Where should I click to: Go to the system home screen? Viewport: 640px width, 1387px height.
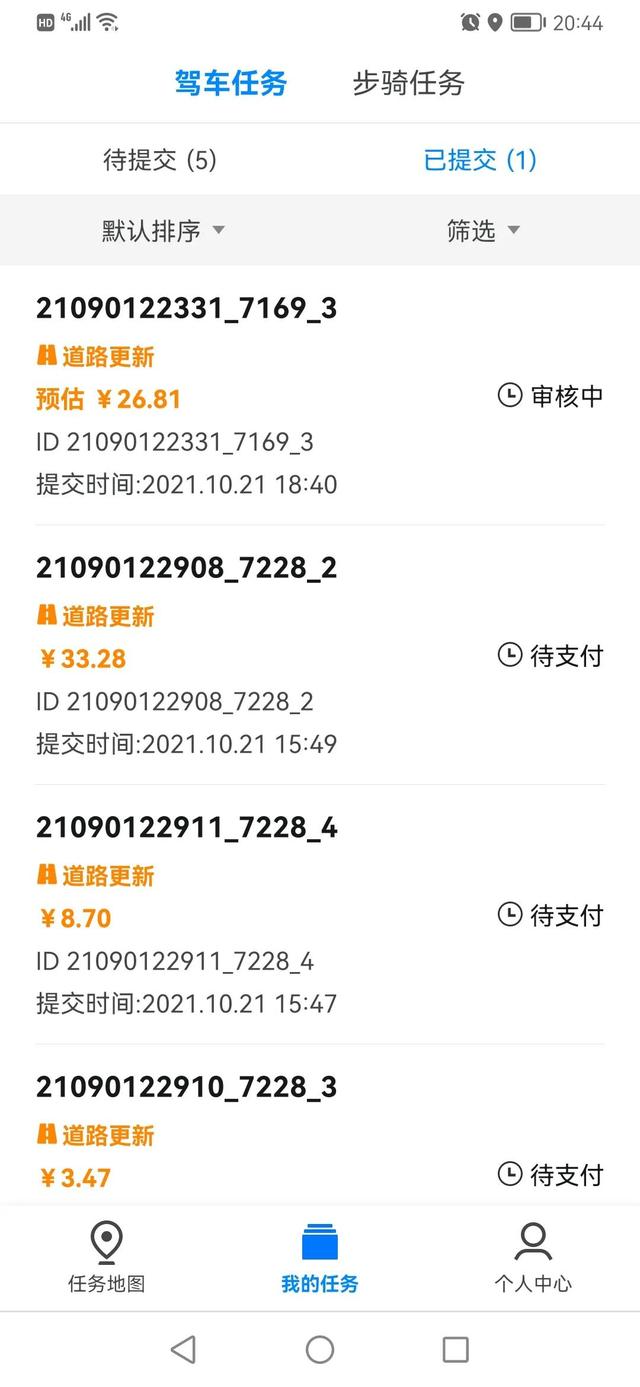point(320,1350)
